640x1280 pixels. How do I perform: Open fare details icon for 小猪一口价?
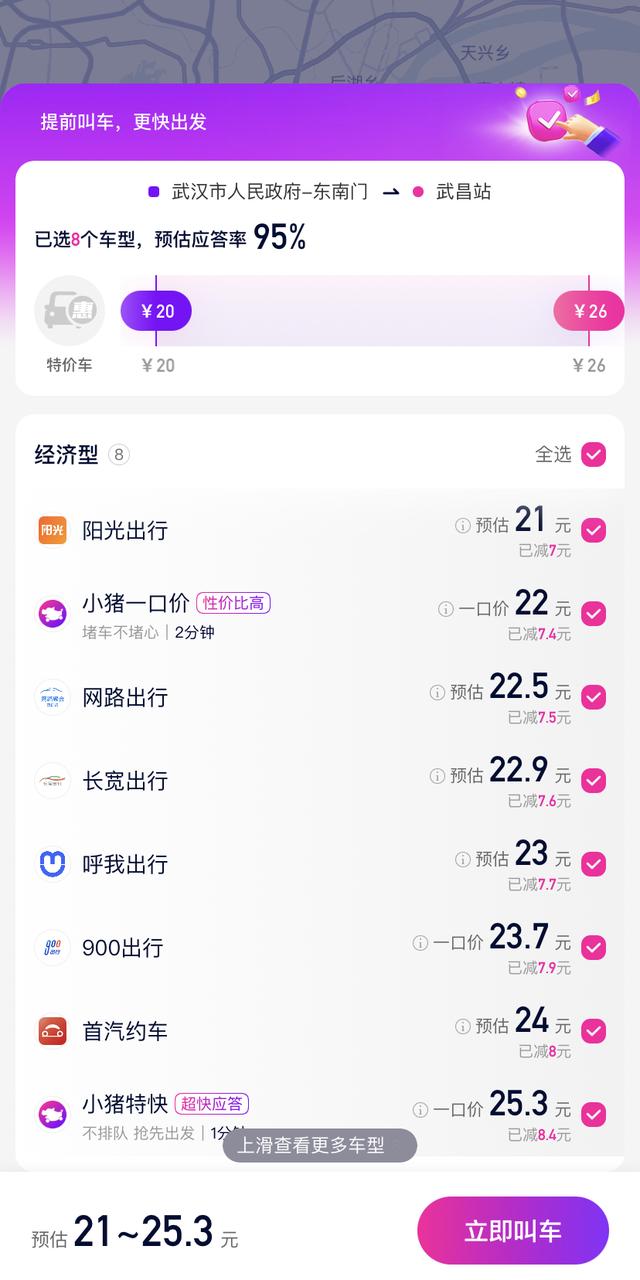pos(446,608)
